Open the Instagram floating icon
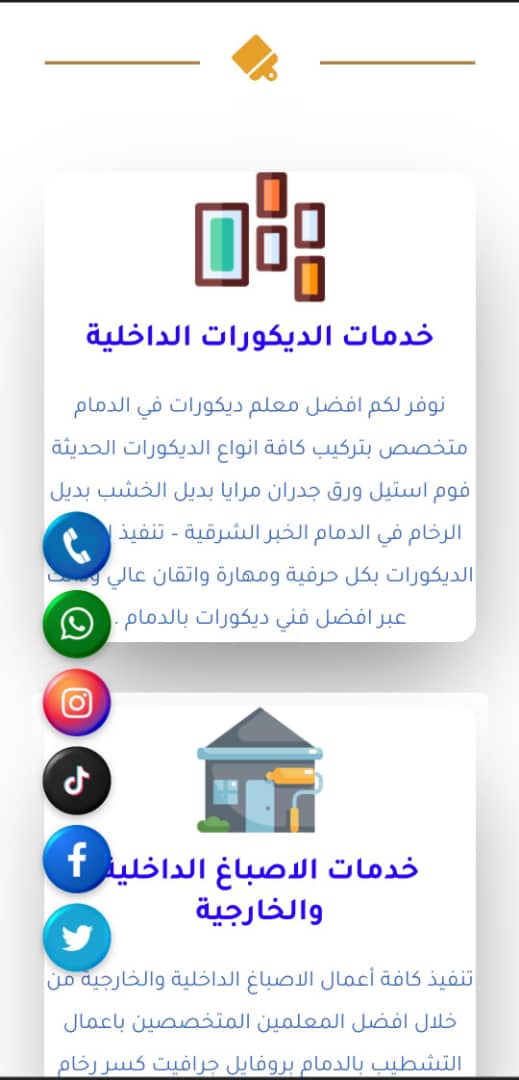This screenshot has height=1080, width=519. [76, 703]
